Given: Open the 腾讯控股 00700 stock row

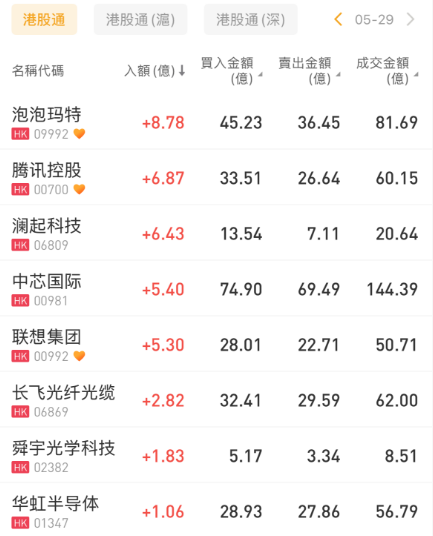Looking at the screenshot, I should click(216, 178).
